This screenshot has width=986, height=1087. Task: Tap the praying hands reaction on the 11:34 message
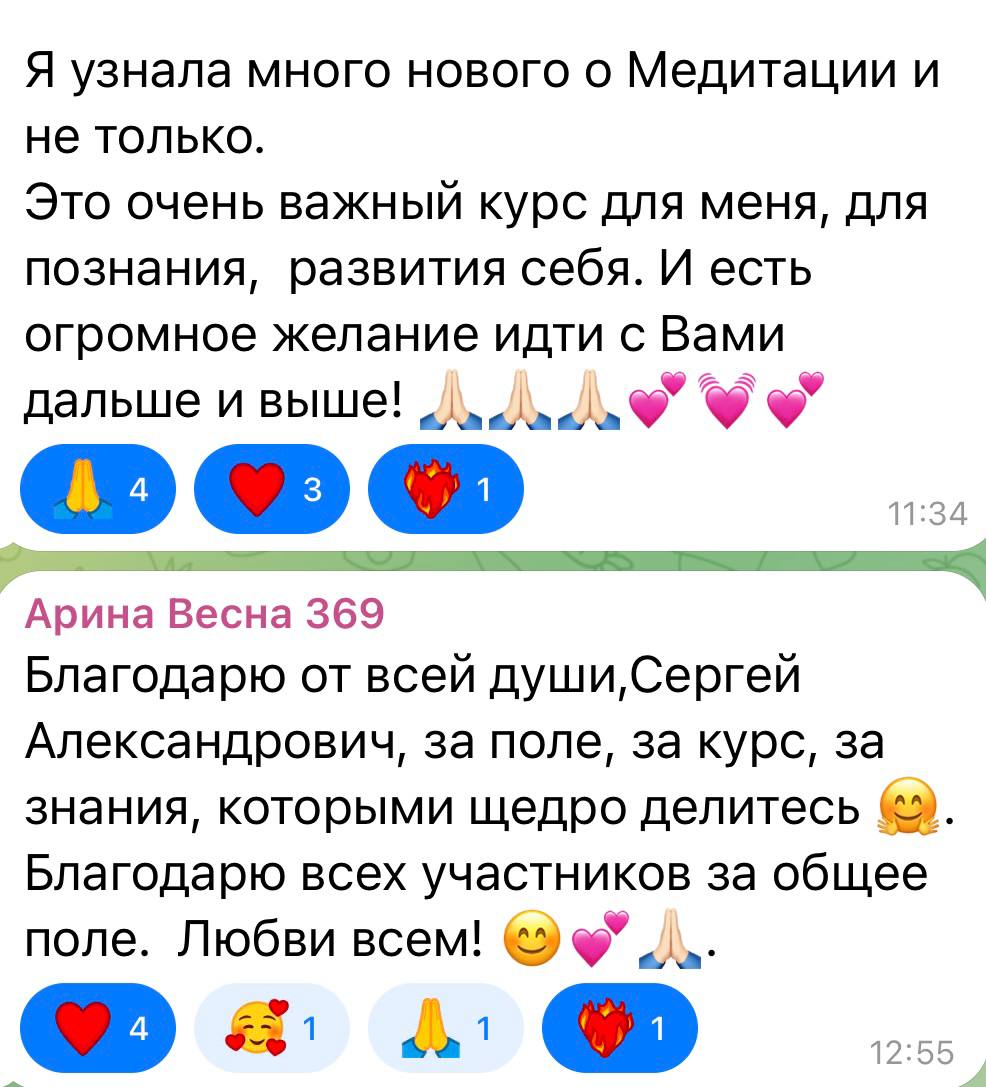(98, 490)
